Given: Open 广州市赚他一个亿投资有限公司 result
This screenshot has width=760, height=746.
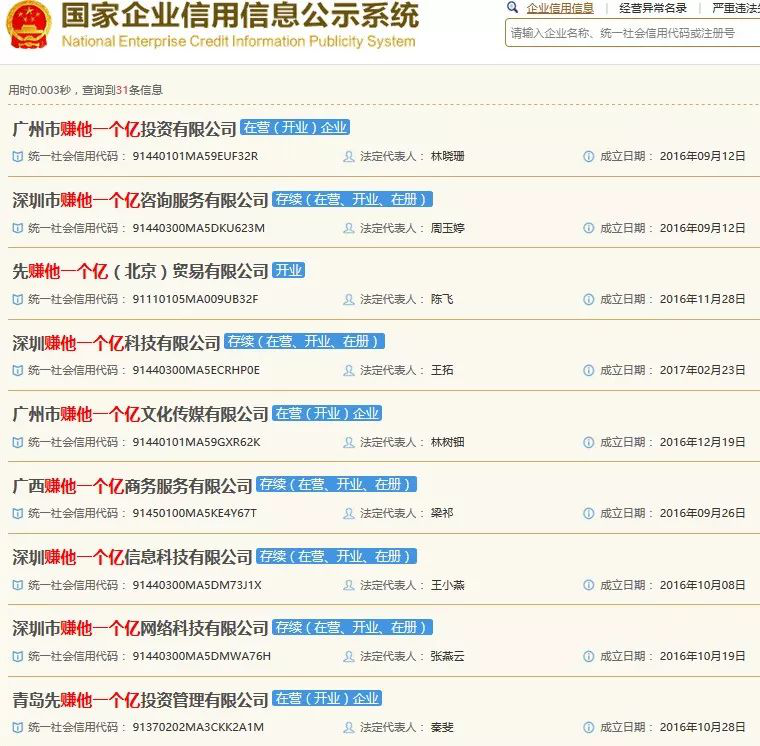Looking at the screenshot, I should pos(125,129).
